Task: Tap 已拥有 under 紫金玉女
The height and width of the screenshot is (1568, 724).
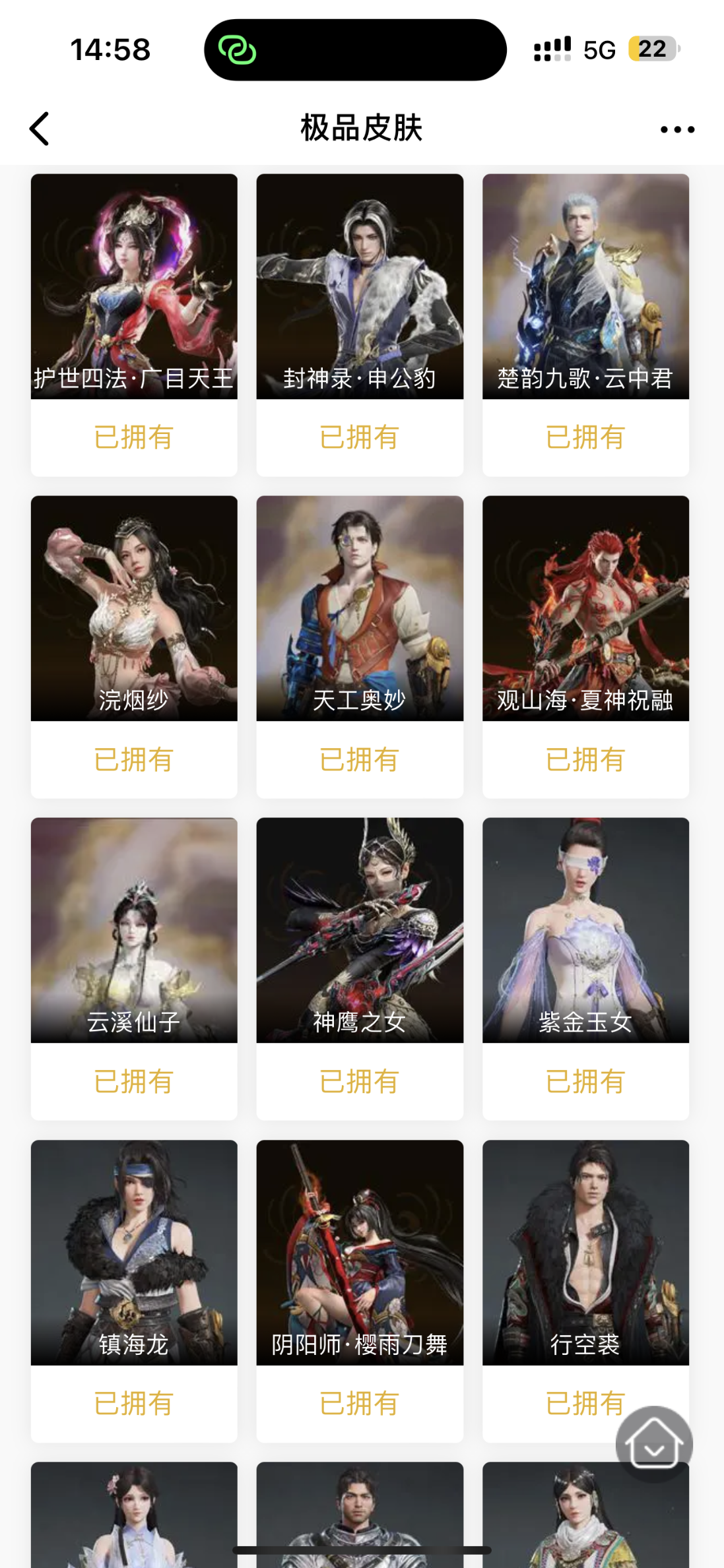Action: (x=585, y=1081)
